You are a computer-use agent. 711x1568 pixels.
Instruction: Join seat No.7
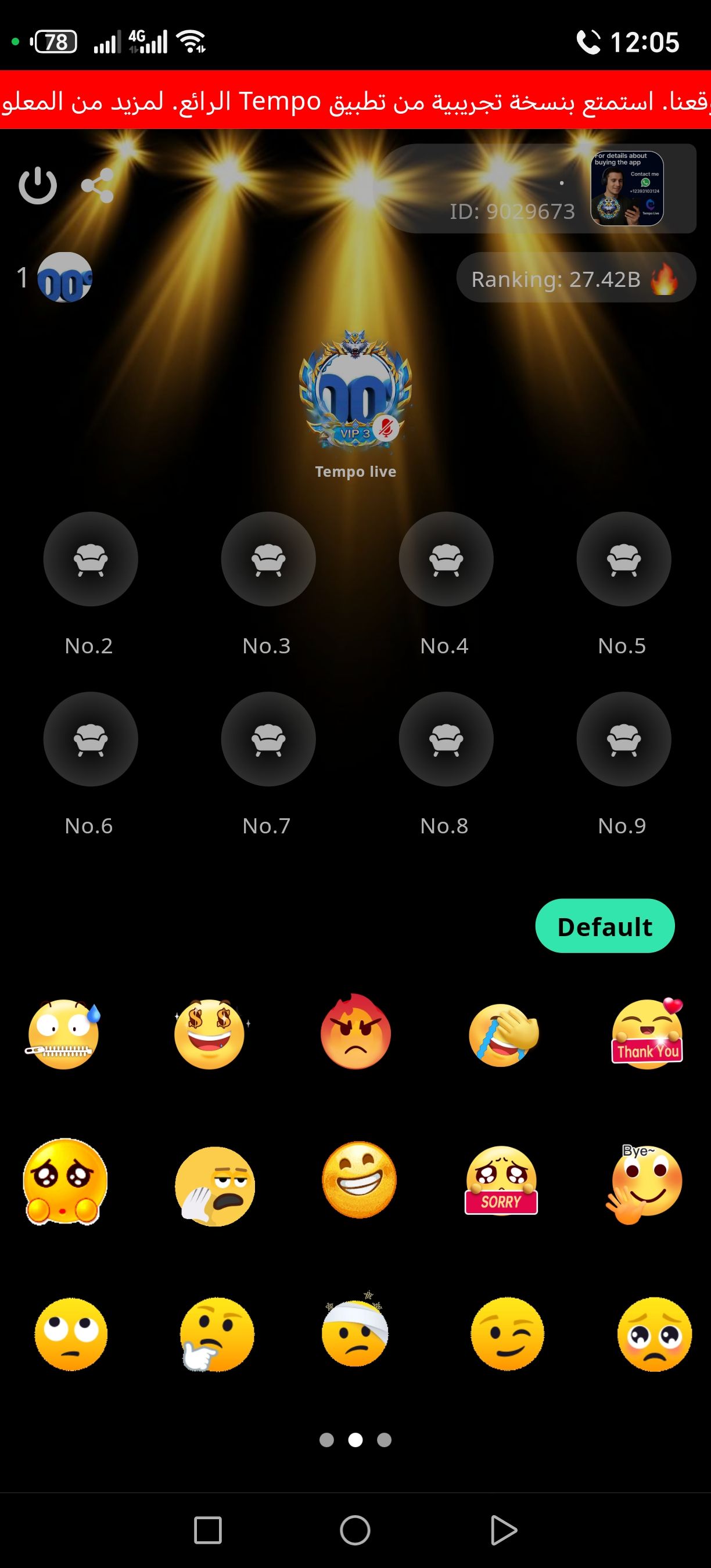[x=268, y=739]
